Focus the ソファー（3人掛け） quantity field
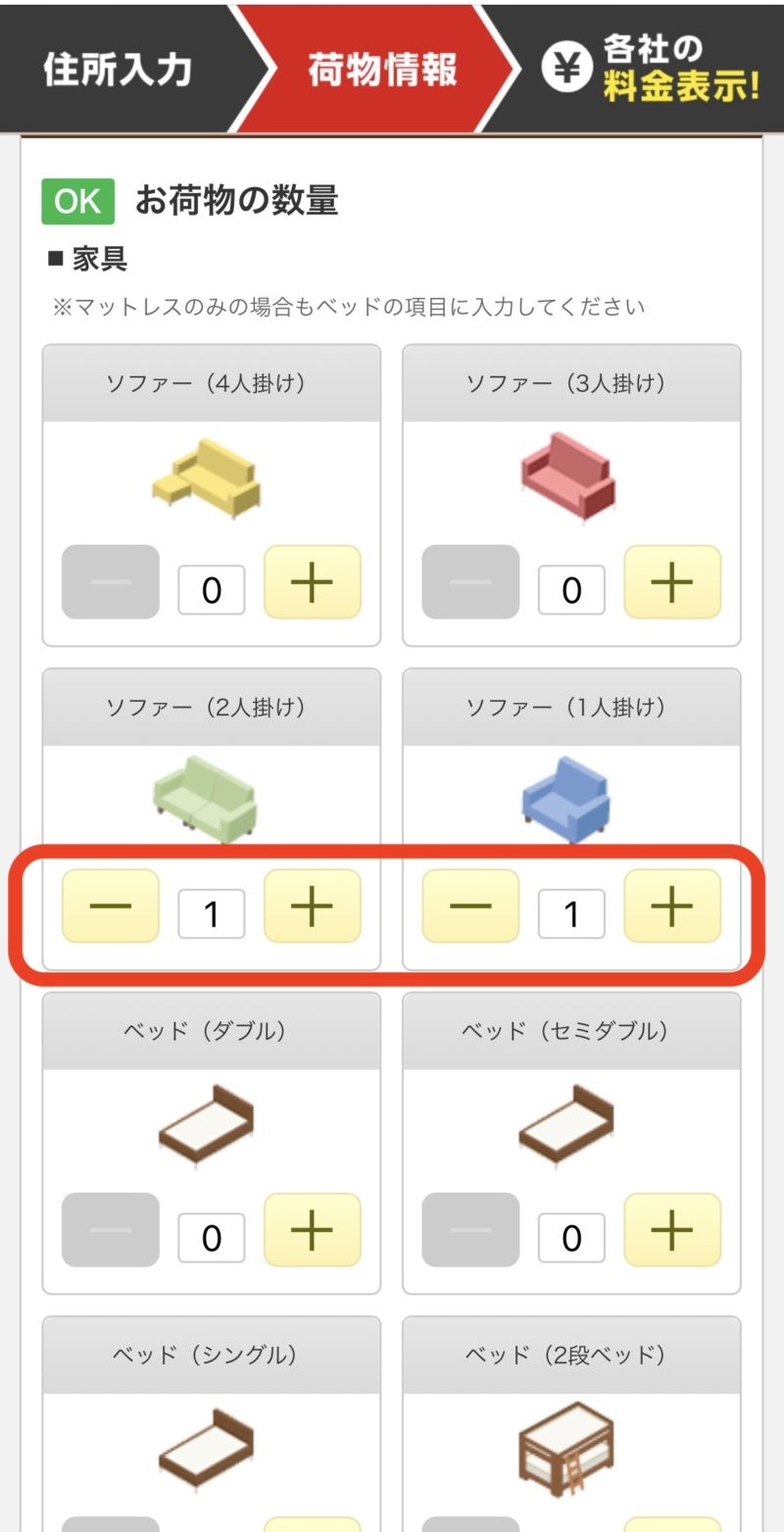Screen dimensions: 784x1532 (x=571, y=589)
